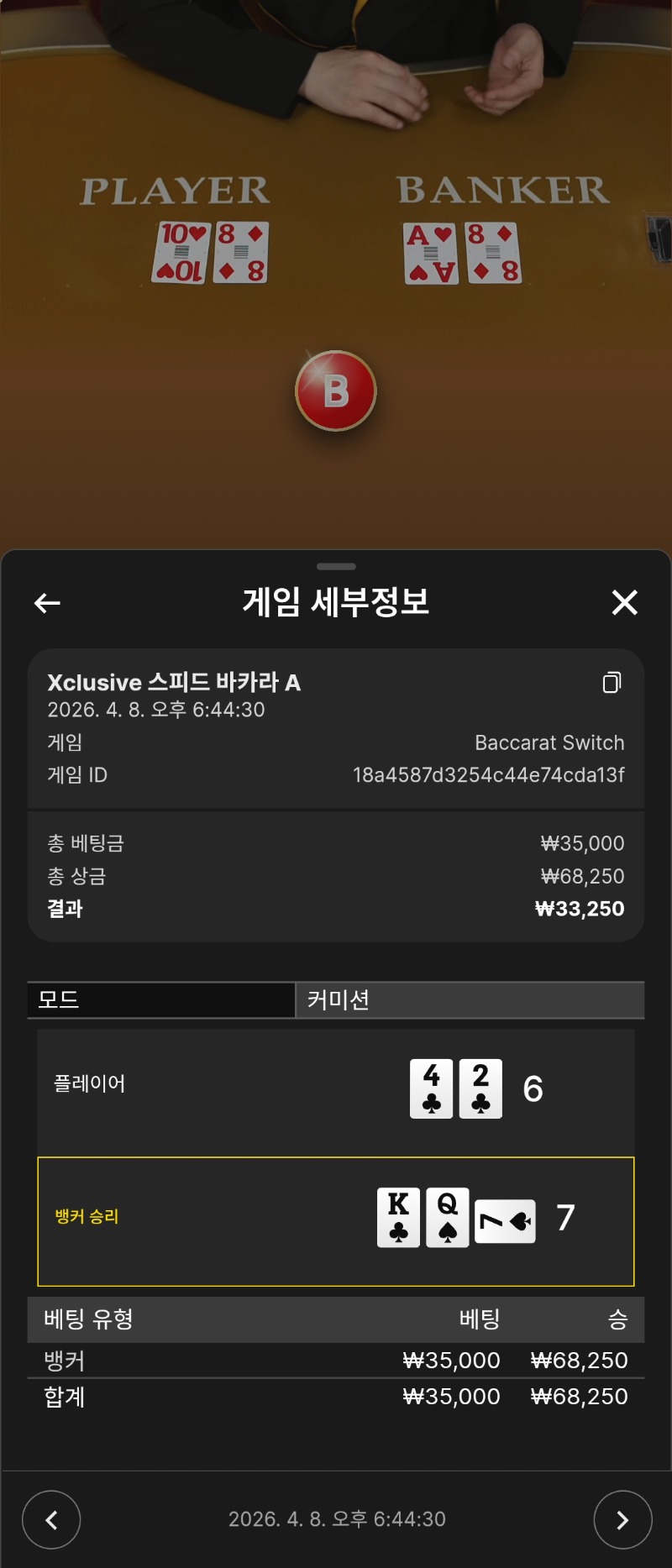Close the game details panel

(x=624, y=602)
